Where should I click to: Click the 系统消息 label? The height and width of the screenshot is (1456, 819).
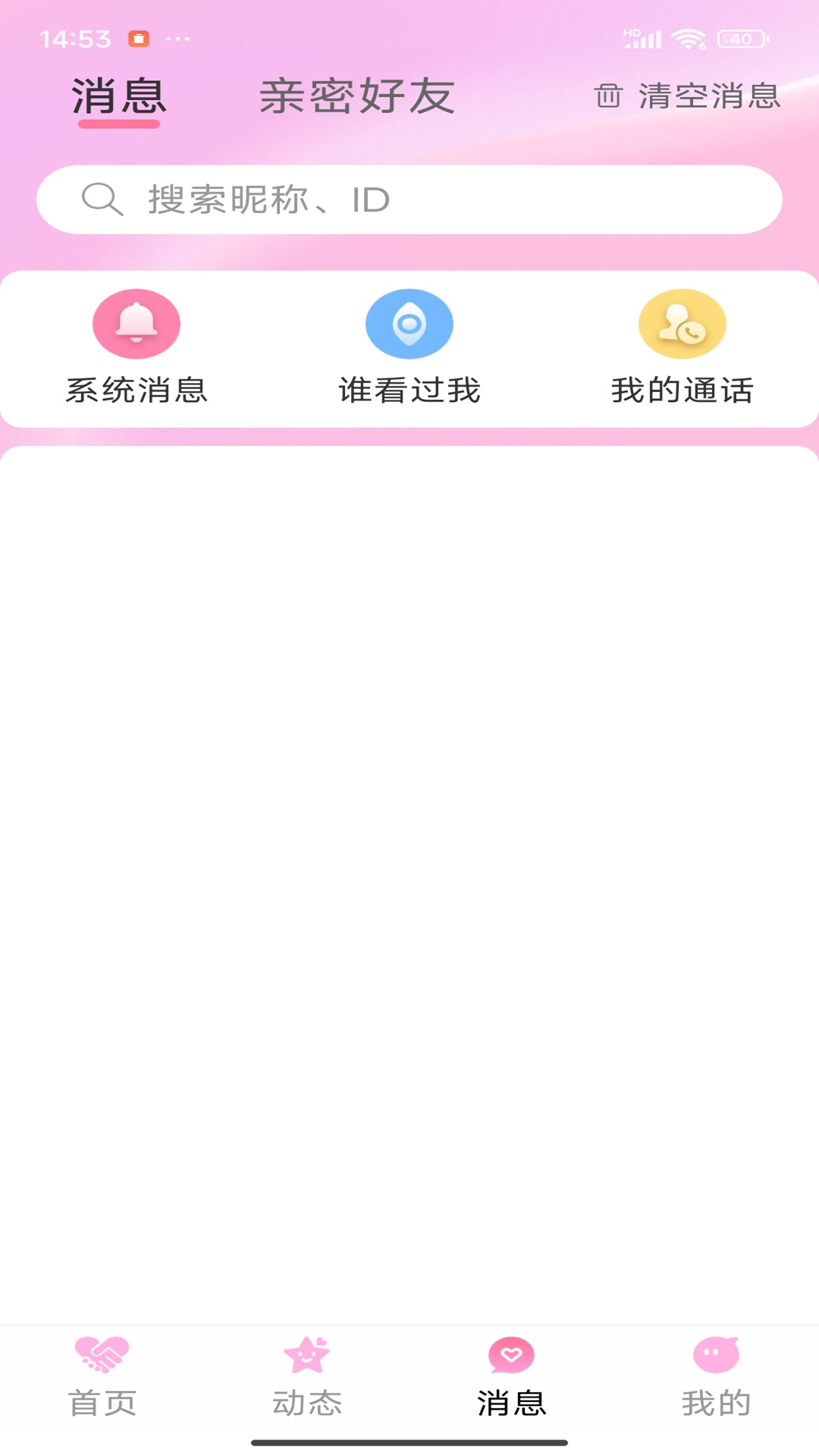(136, 390)
